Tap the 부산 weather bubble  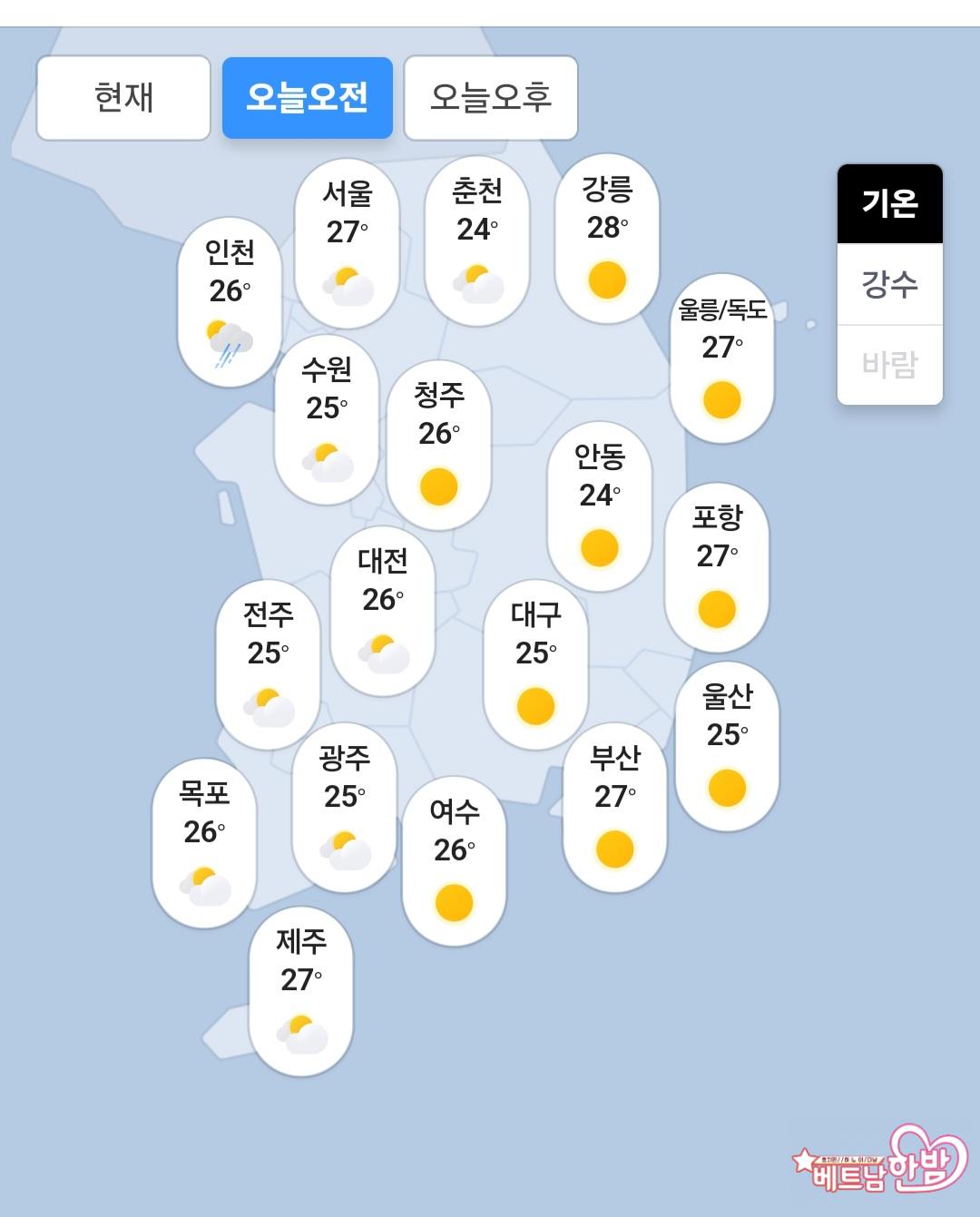tap(614, 808)
